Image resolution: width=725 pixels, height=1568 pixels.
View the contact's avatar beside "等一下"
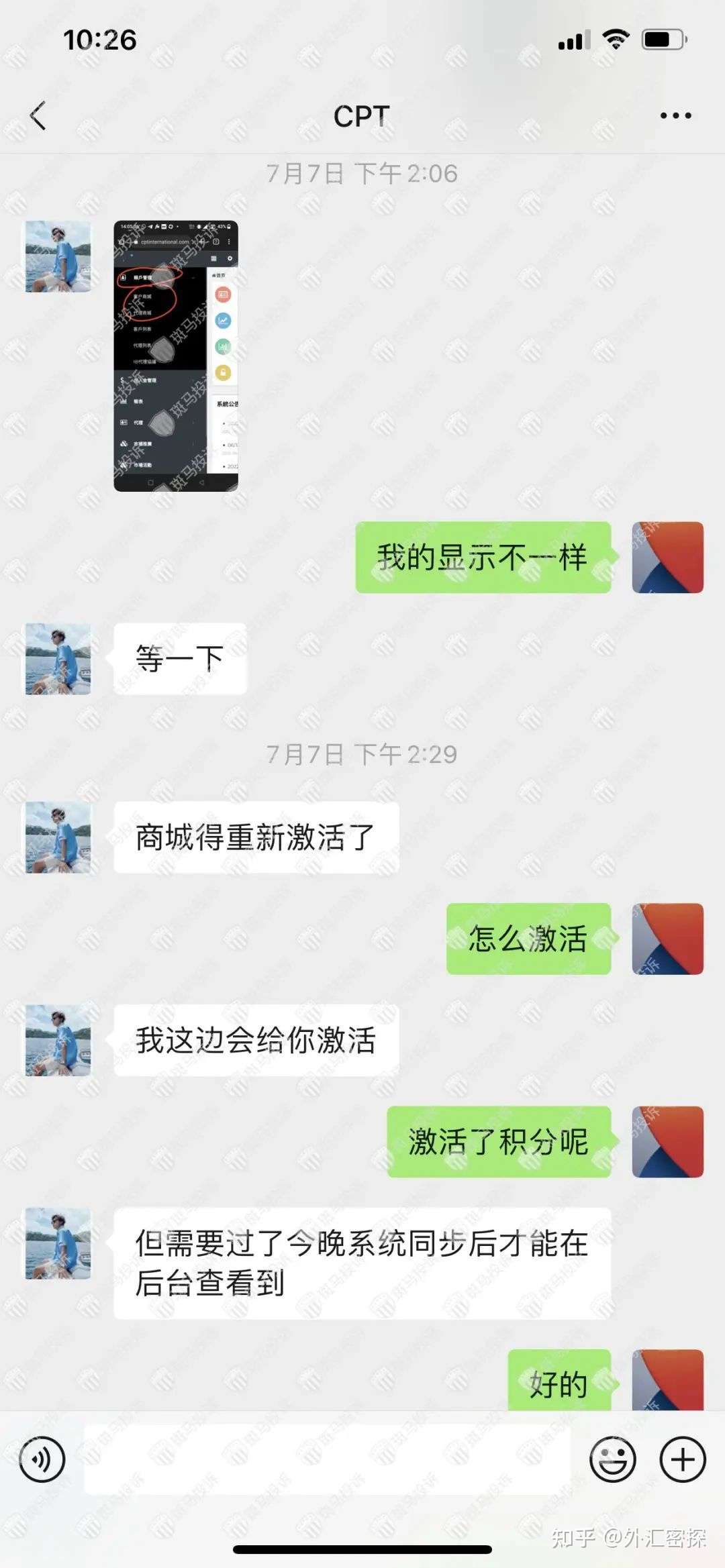[58, 659]
